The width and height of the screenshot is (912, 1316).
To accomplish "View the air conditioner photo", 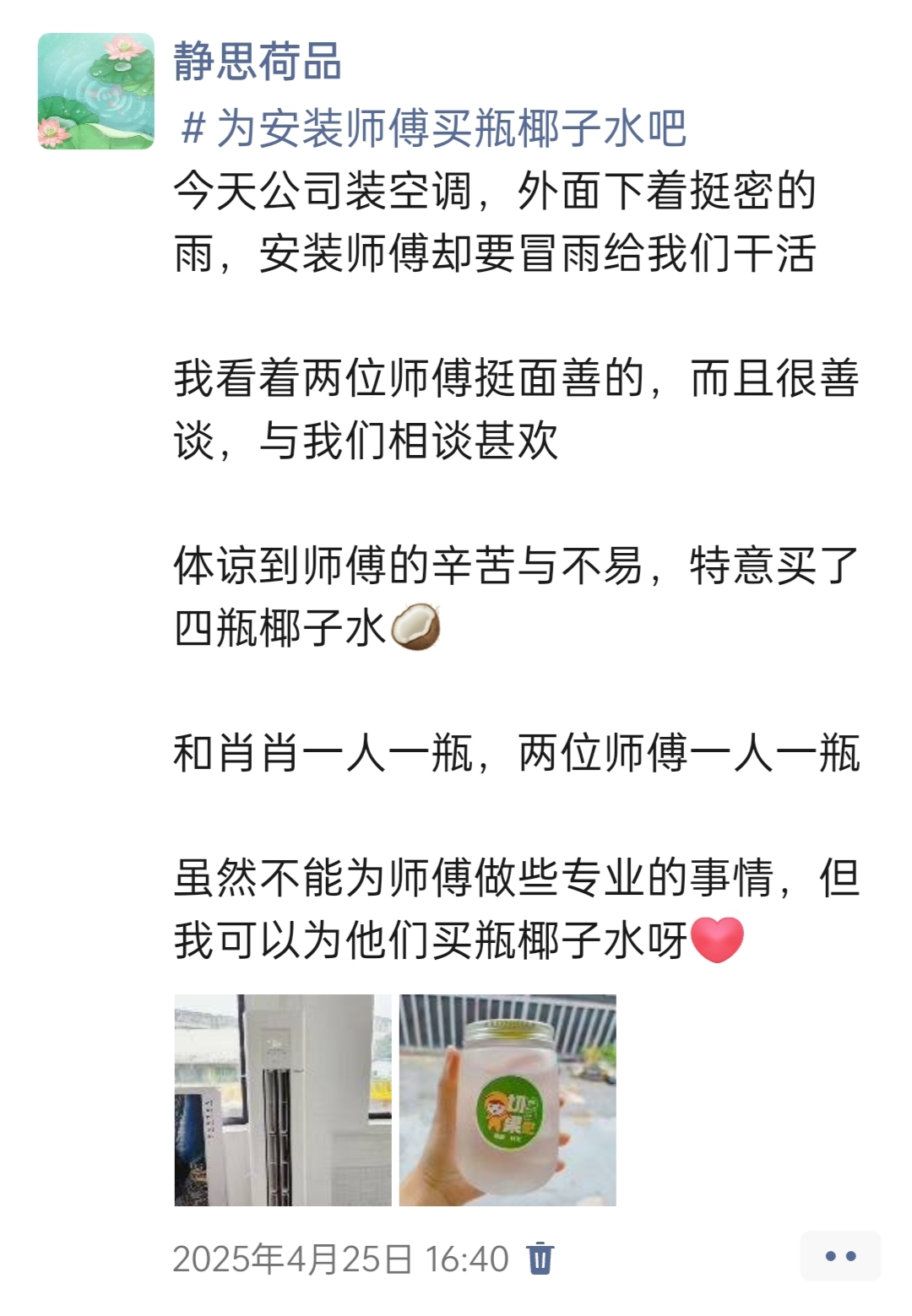I will coord(283,1099).
